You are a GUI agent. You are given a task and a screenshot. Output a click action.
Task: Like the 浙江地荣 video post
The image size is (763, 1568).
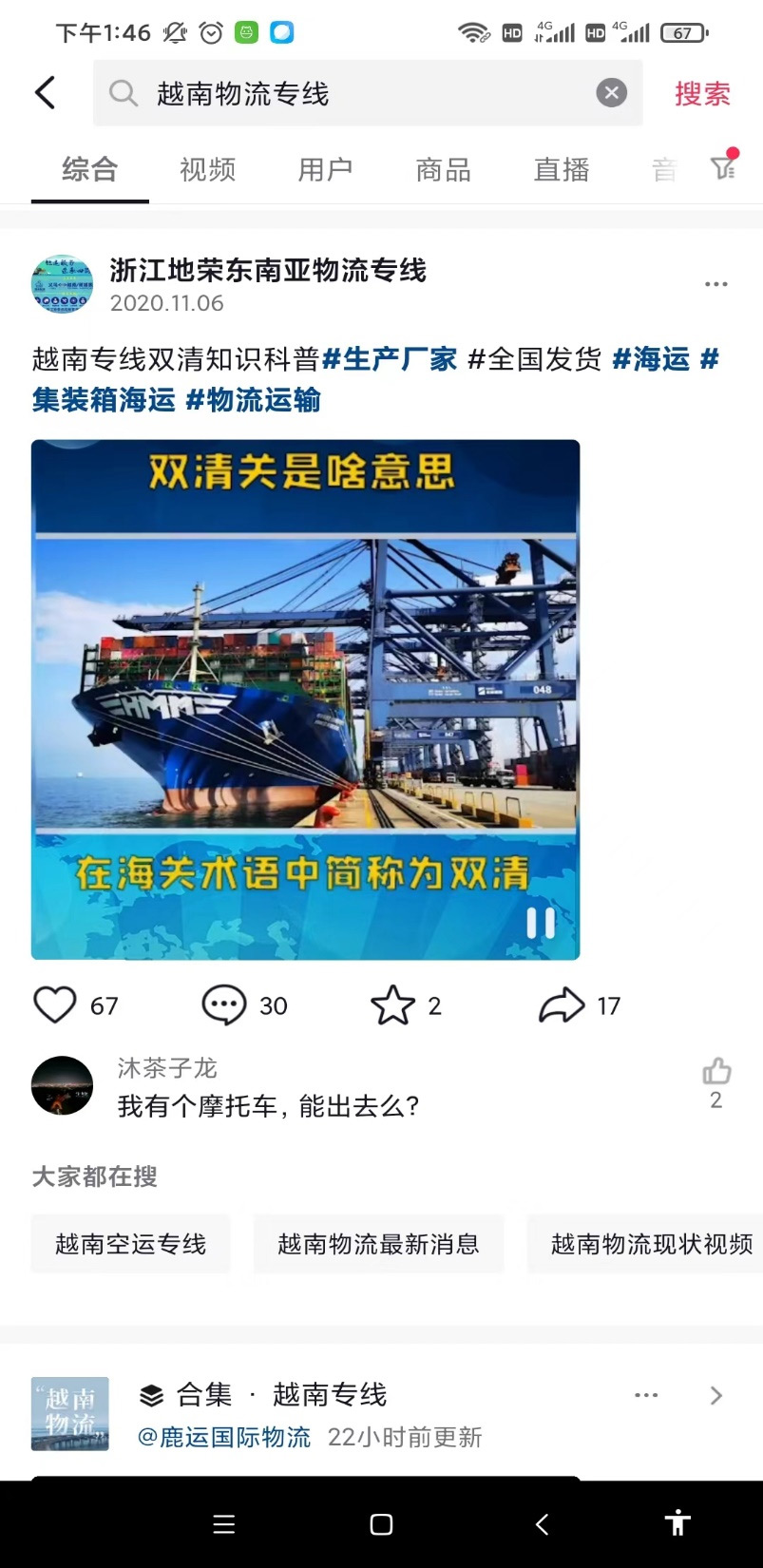55,1005
